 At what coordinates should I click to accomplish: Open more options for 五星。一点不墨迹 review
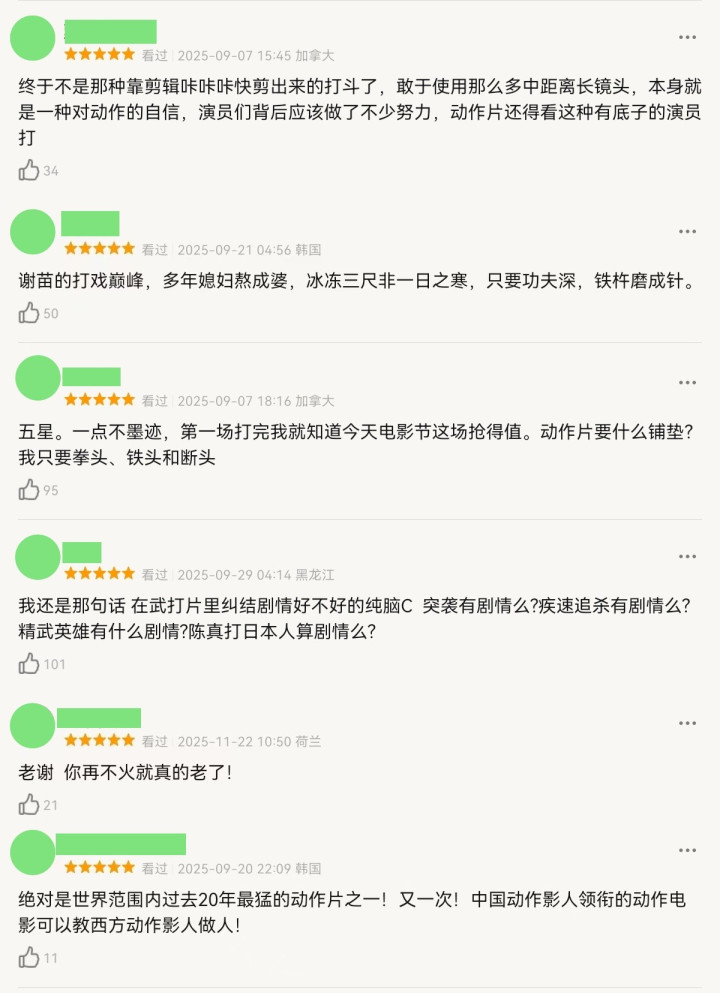pyautogui.click(x=687, y=383)
